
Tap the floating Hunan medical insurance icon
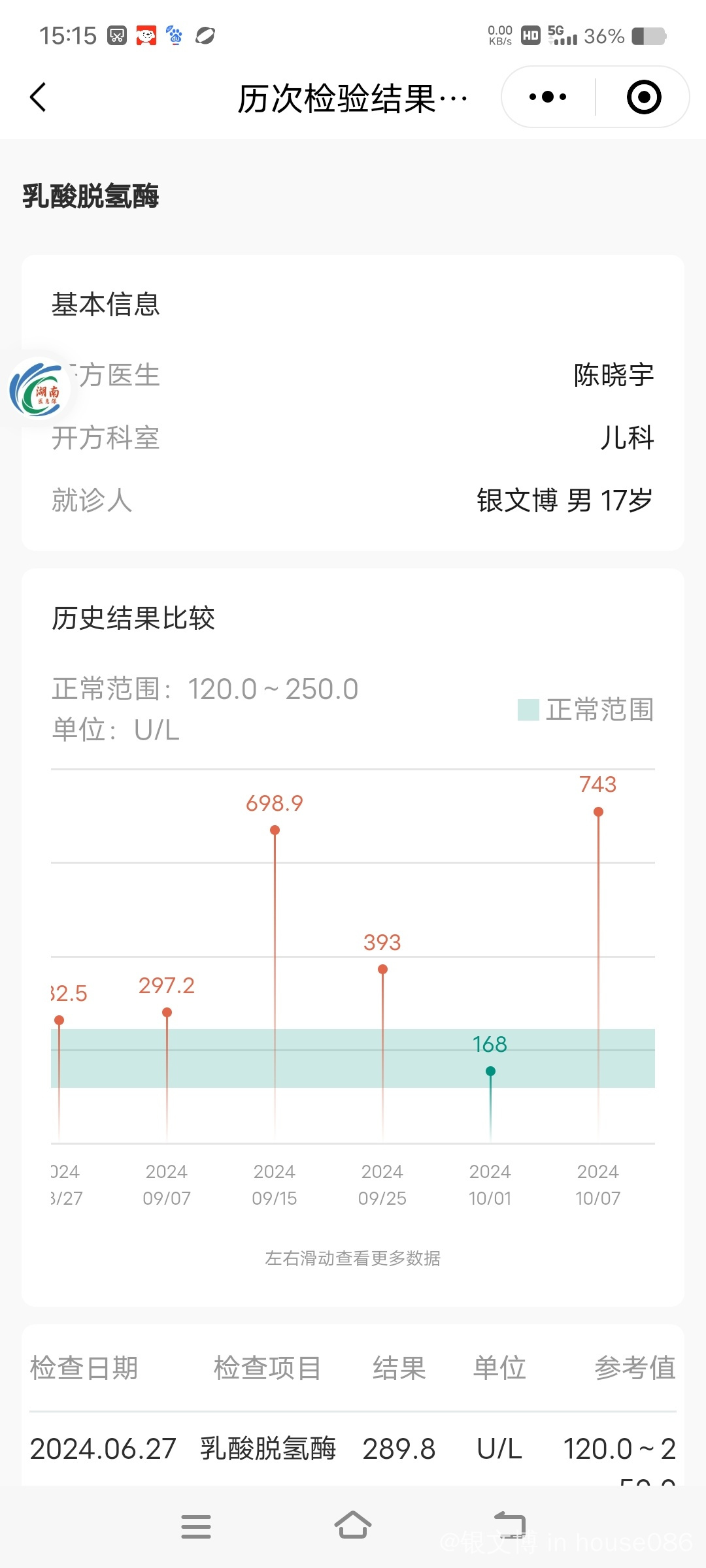[38, 391]
